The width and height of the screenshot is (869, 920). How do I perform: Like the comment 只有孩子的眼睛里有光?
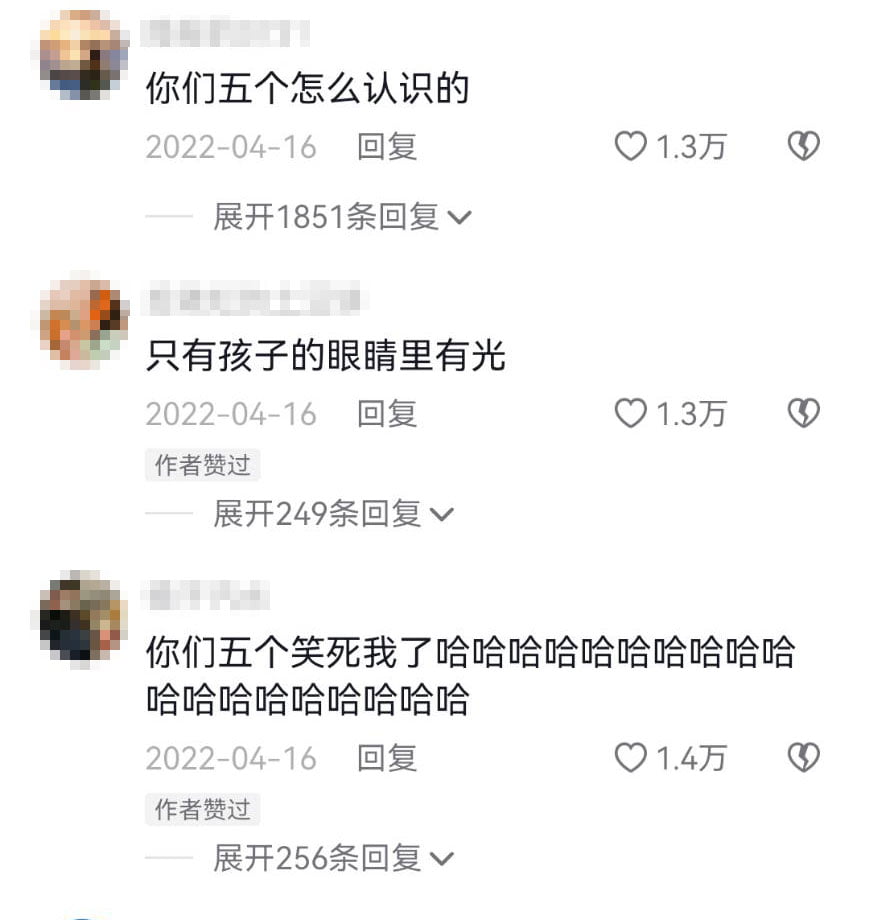point(630,413)
